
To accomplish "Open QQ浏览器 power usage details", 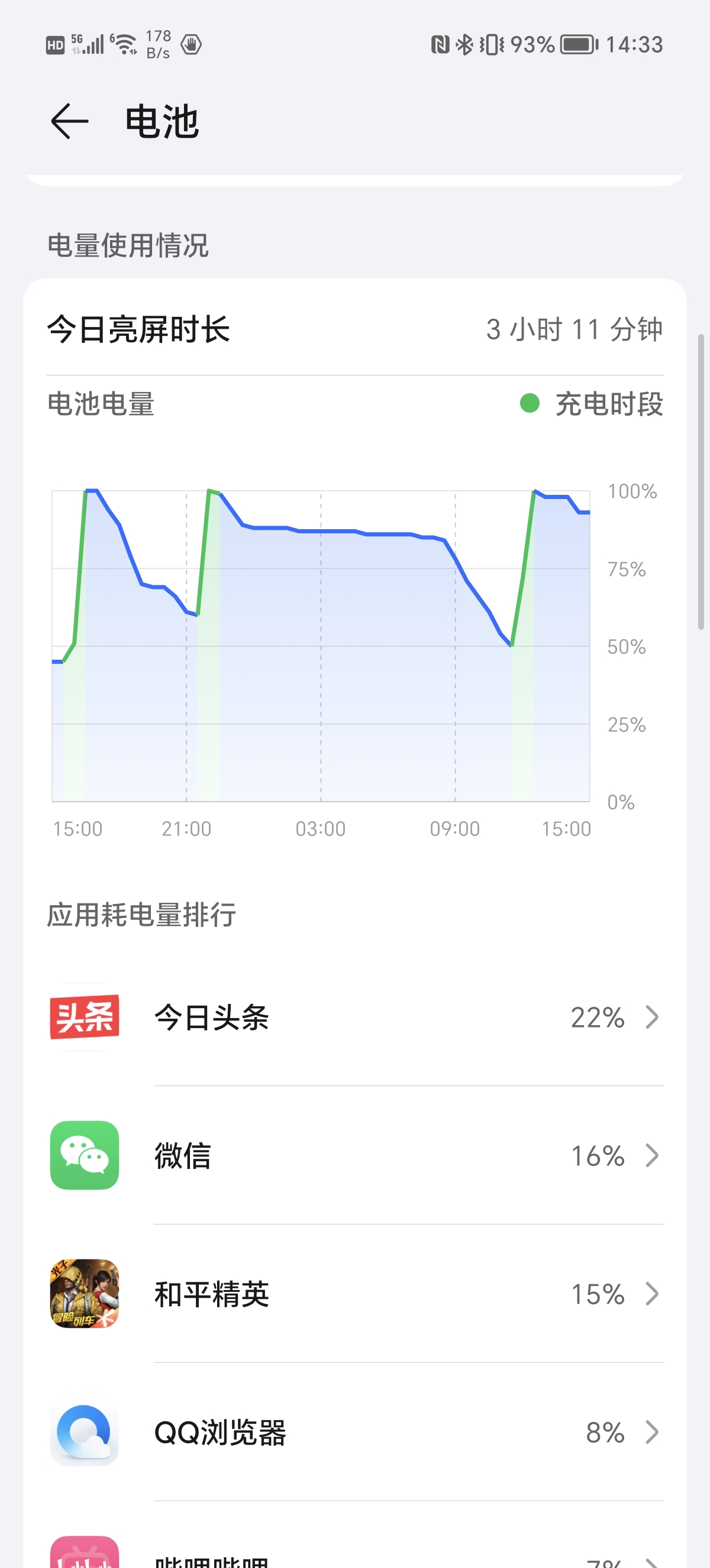I will click(652, 1434).
